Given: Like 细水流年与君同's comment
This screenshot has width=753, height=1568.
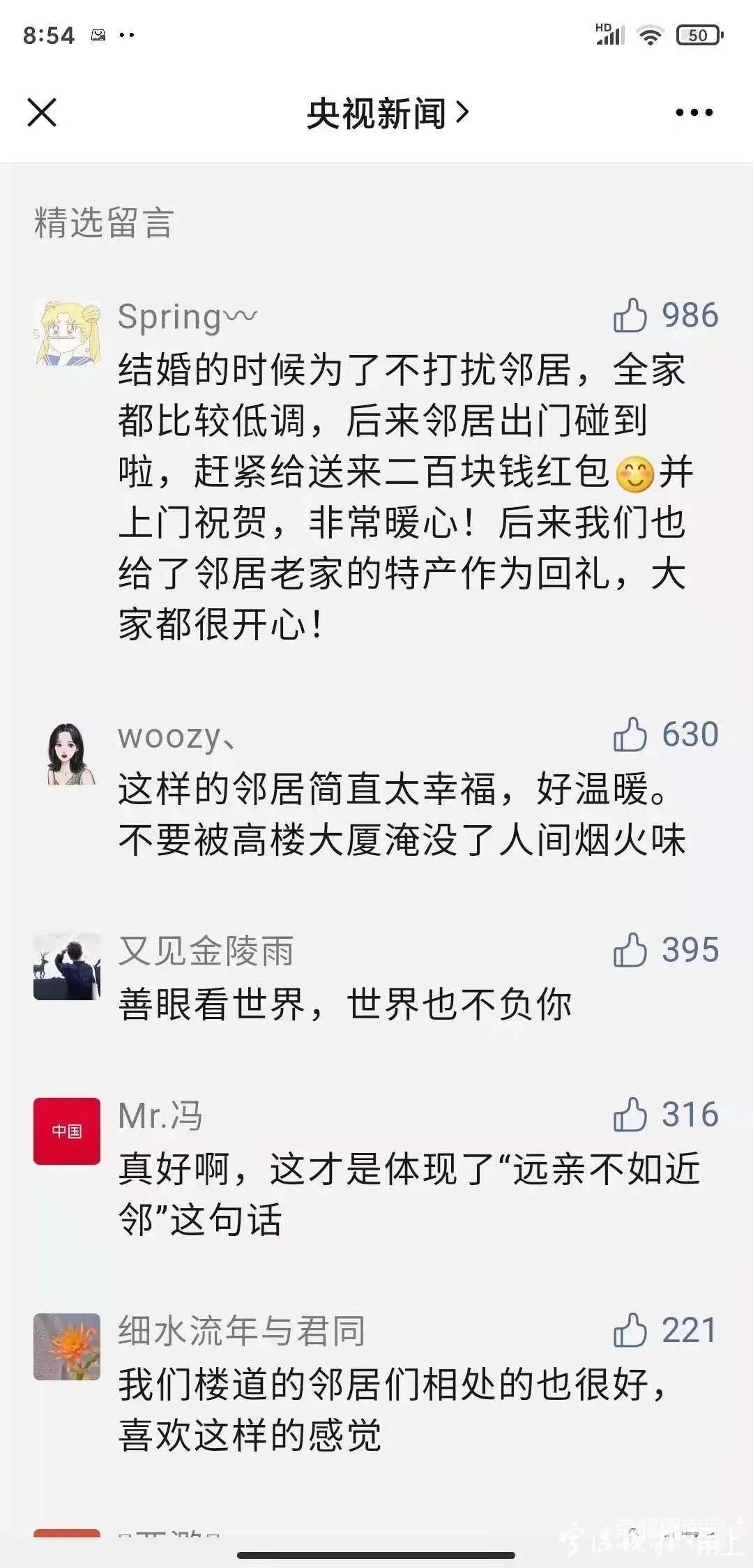Looking at the screenshot, I should [630, 1330].
